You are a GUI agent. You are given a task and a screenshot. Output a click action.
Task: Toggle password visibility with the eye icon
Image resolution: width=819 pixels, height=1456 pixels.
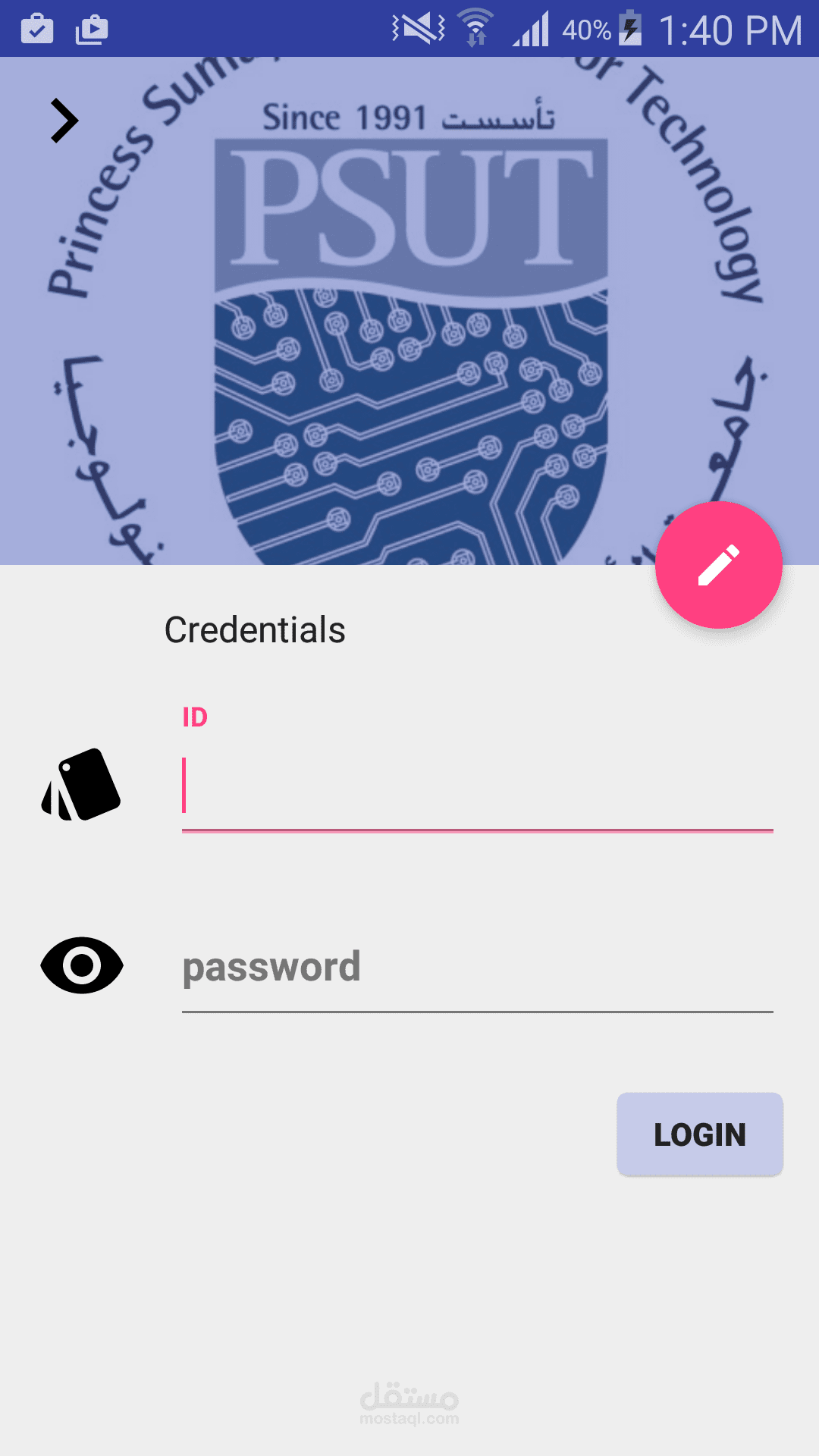[82, 965]
